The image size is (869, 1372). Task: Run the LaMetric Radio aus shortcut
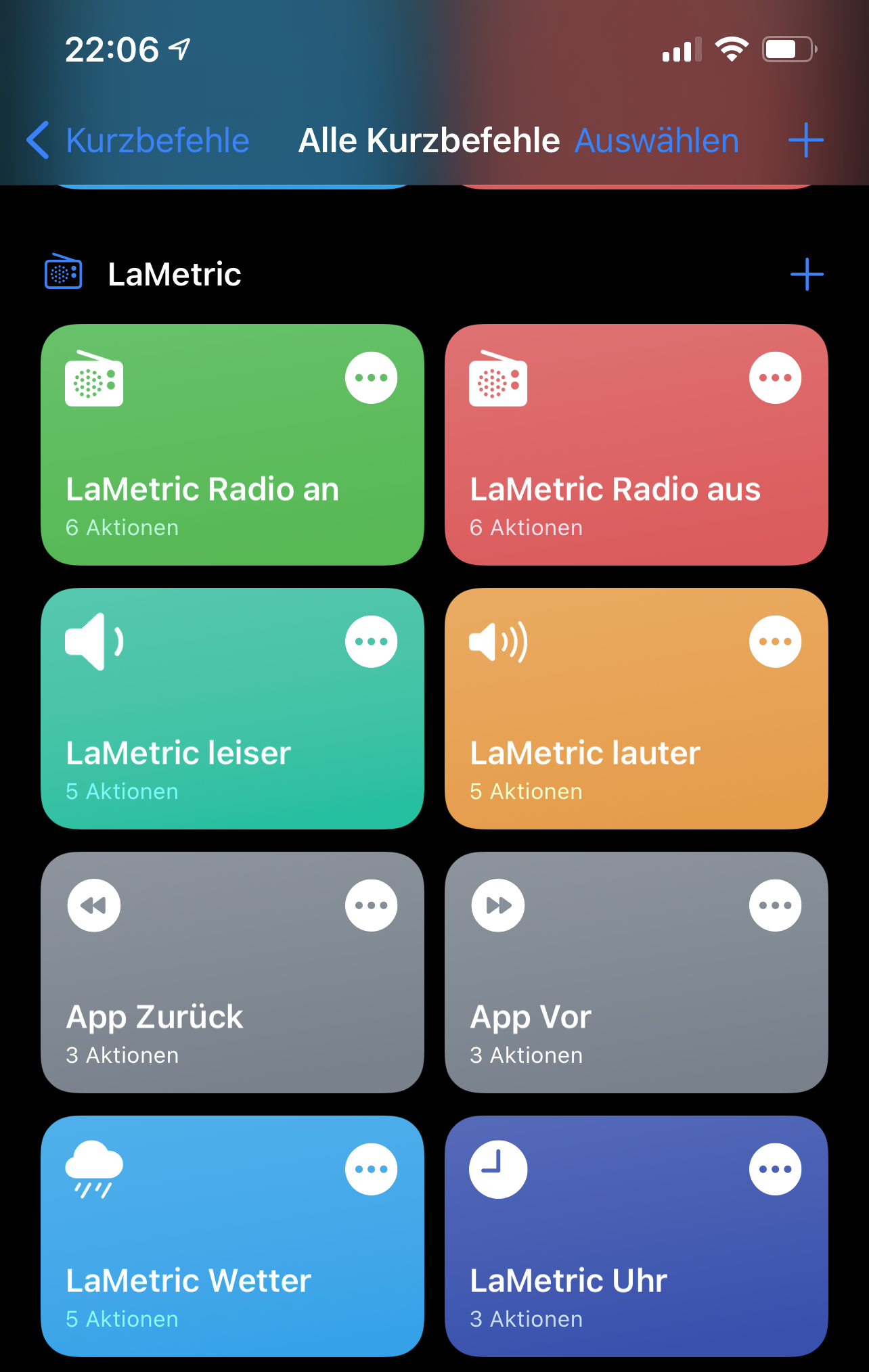(609, 474)
